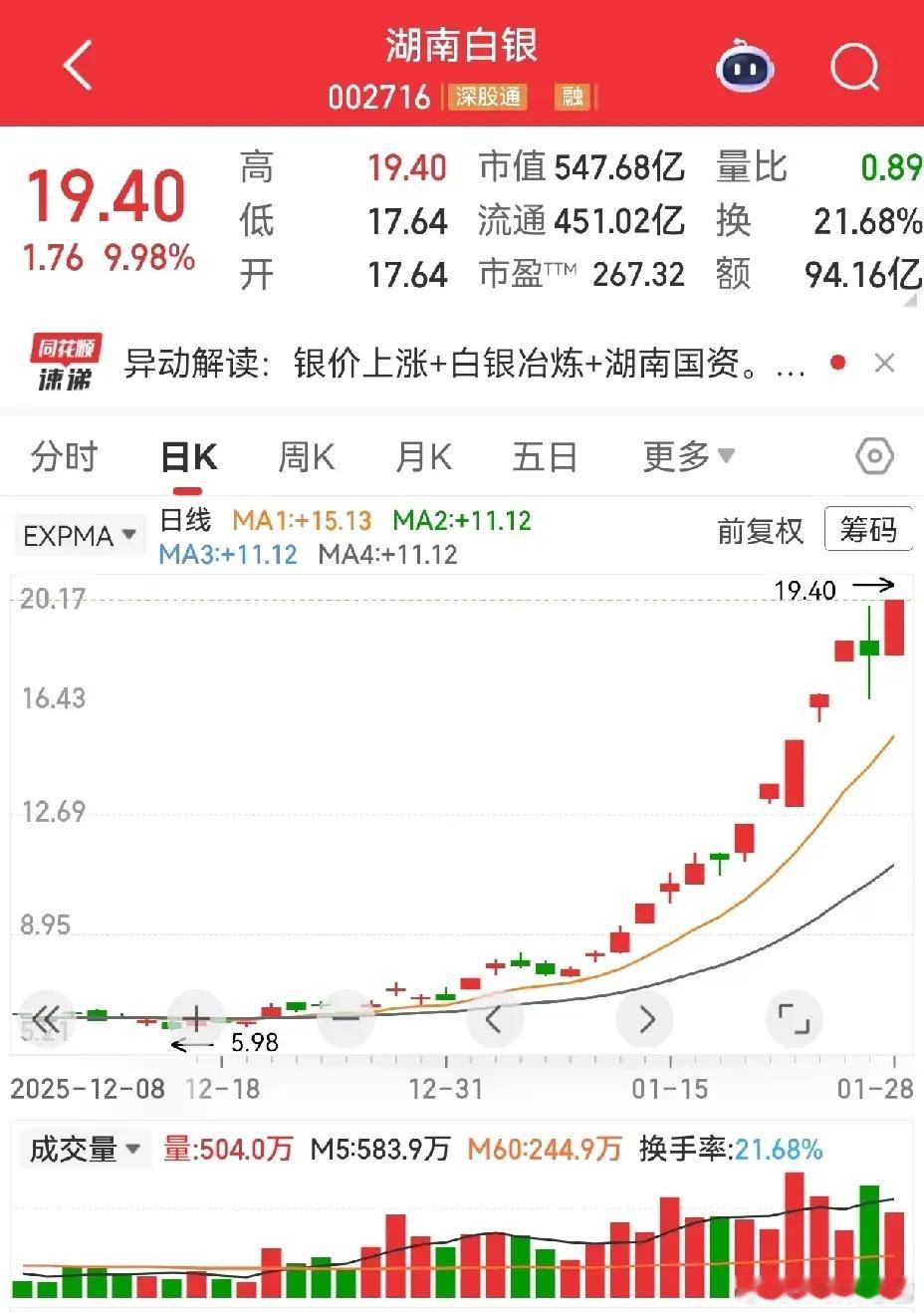Zoom out the K-line chart
This screenshot has width=924, height=1313.
click(x=346, y=1018)
